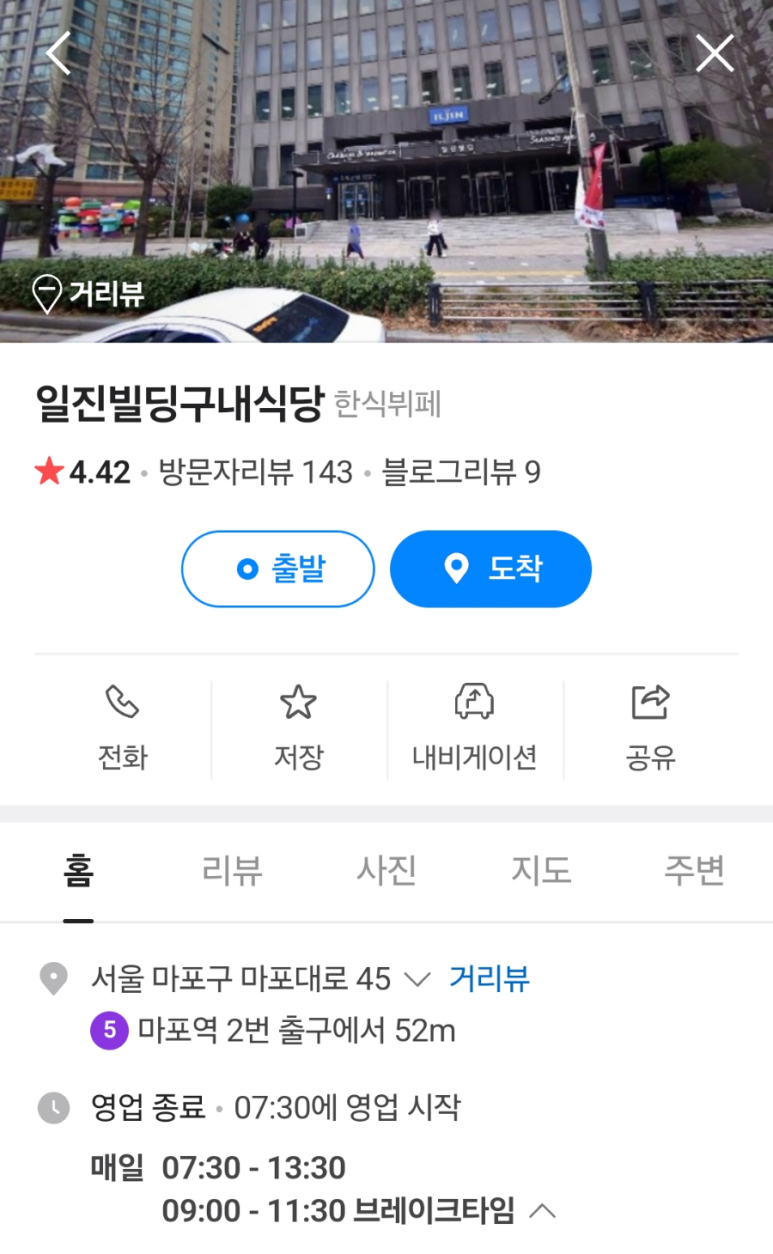This screenshot has height=1254, width=773.
Task: Expand the address 서울 마포구 마포대로 45
Action: (x=416, y=979)
